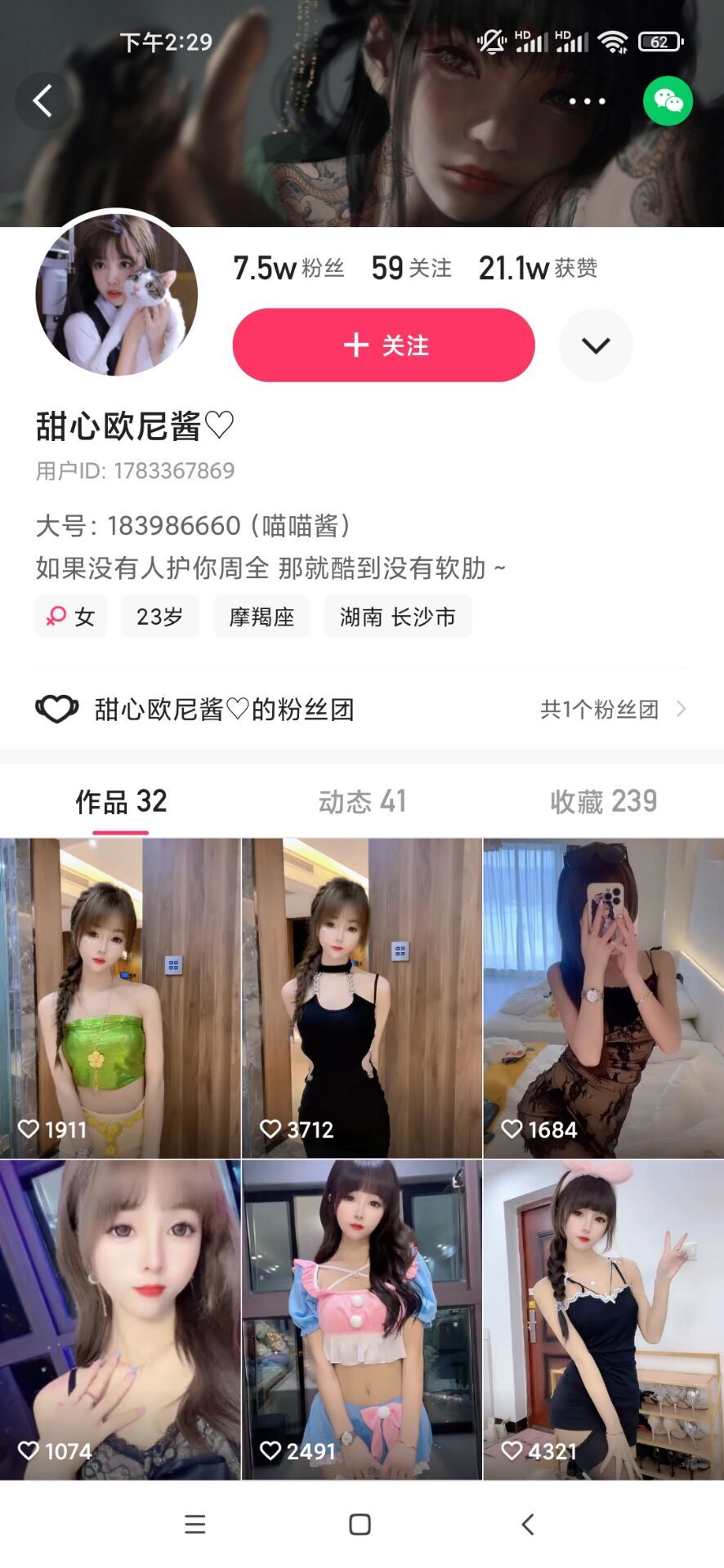The image size is (724, 1568).
Task: Go back using the top-left arrow
Action: click(42, 101)
